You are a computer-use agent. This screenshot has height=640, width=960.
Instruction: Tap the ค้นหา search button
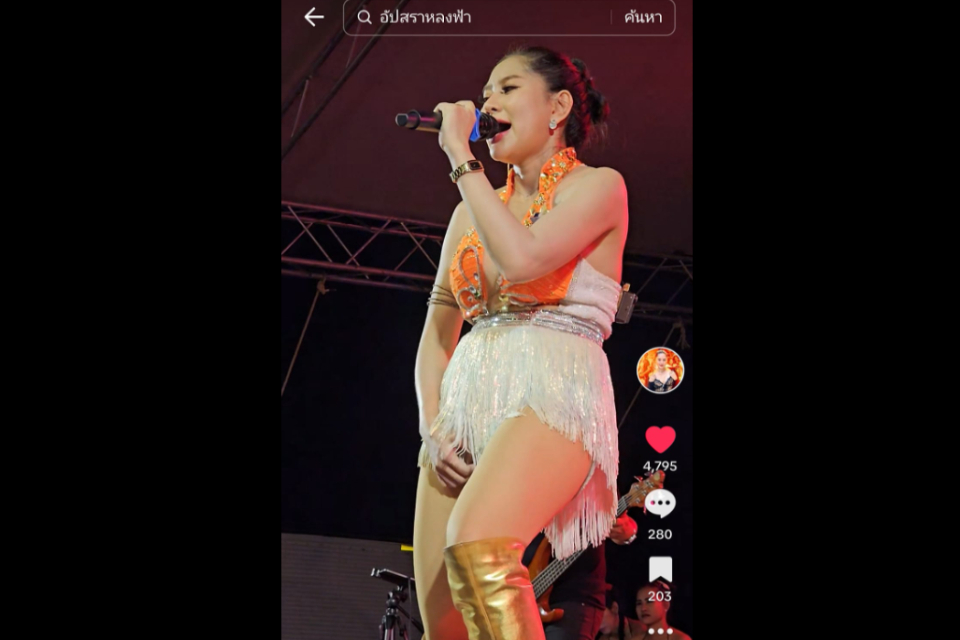click(643, 17)
